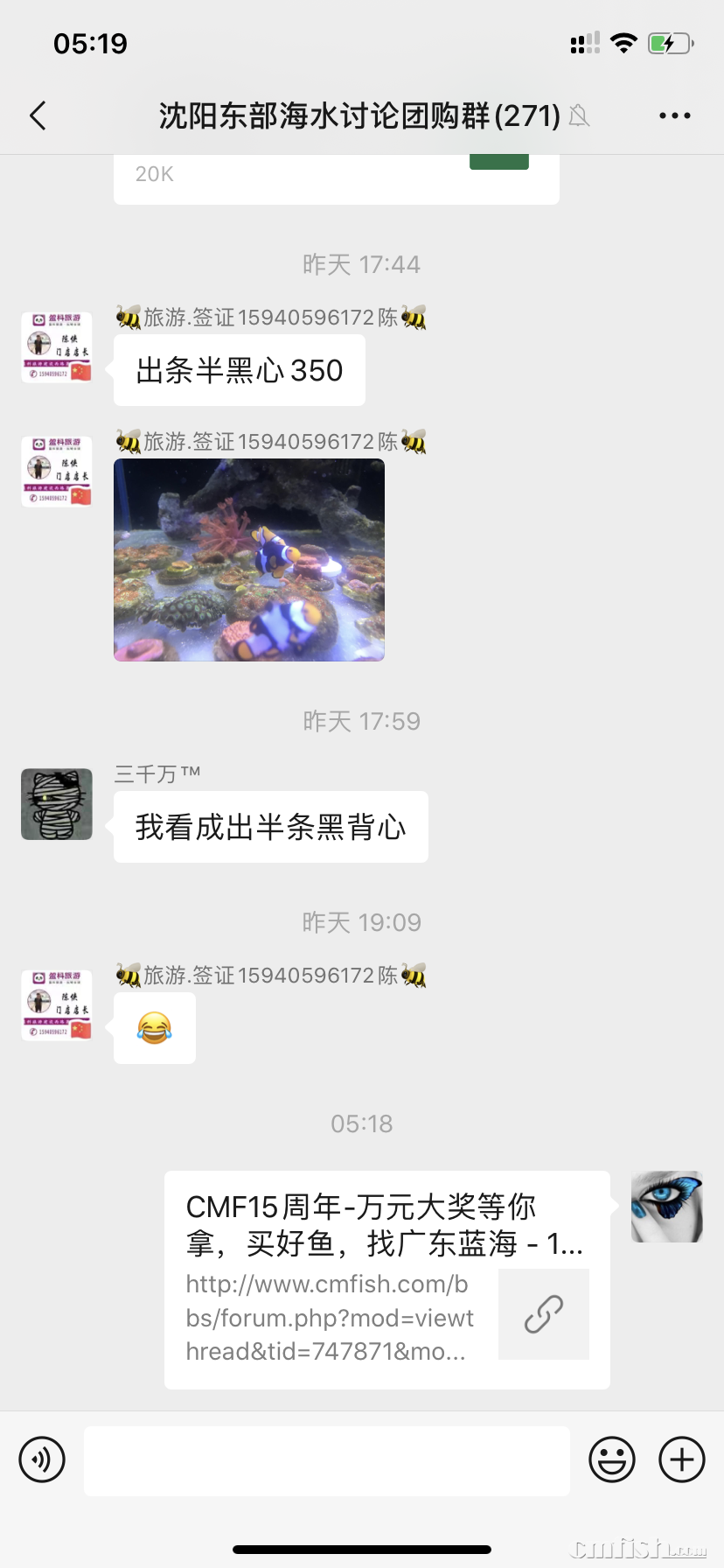Open the clownfish aquarium photo

pyautogui.click(x=248, y=560)
